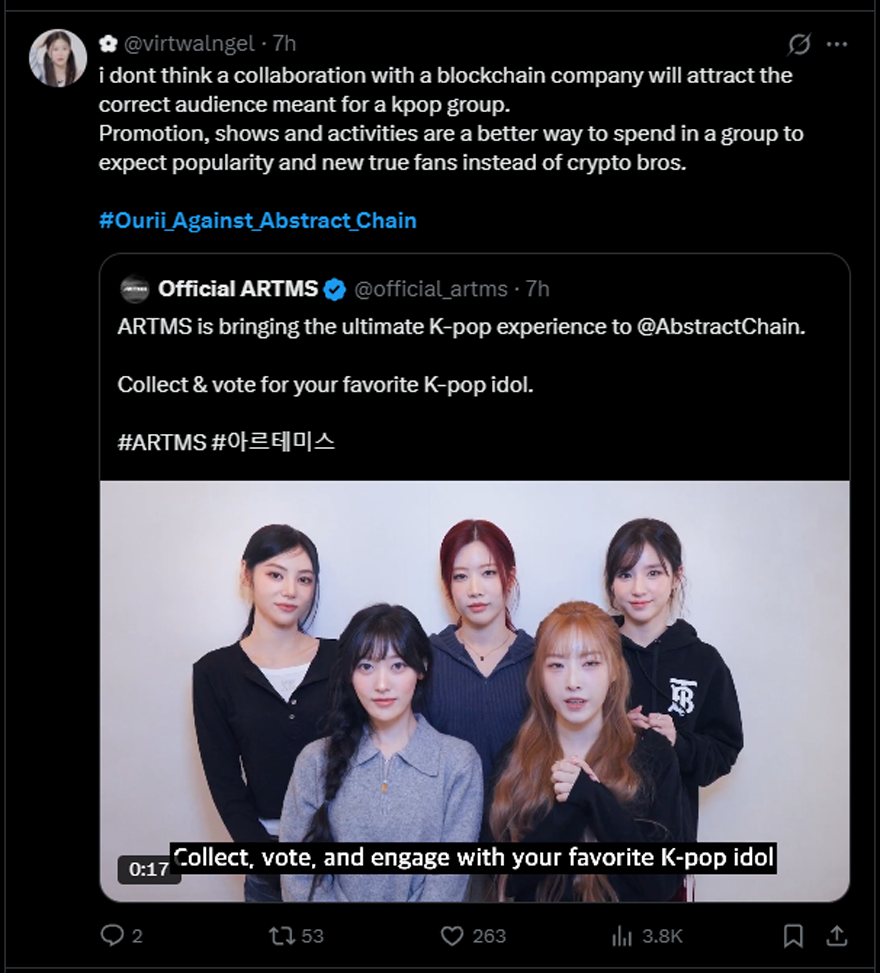
Task: Open the #Ourii_Against_Abstract_Chain hashtag
Action: 257,220
